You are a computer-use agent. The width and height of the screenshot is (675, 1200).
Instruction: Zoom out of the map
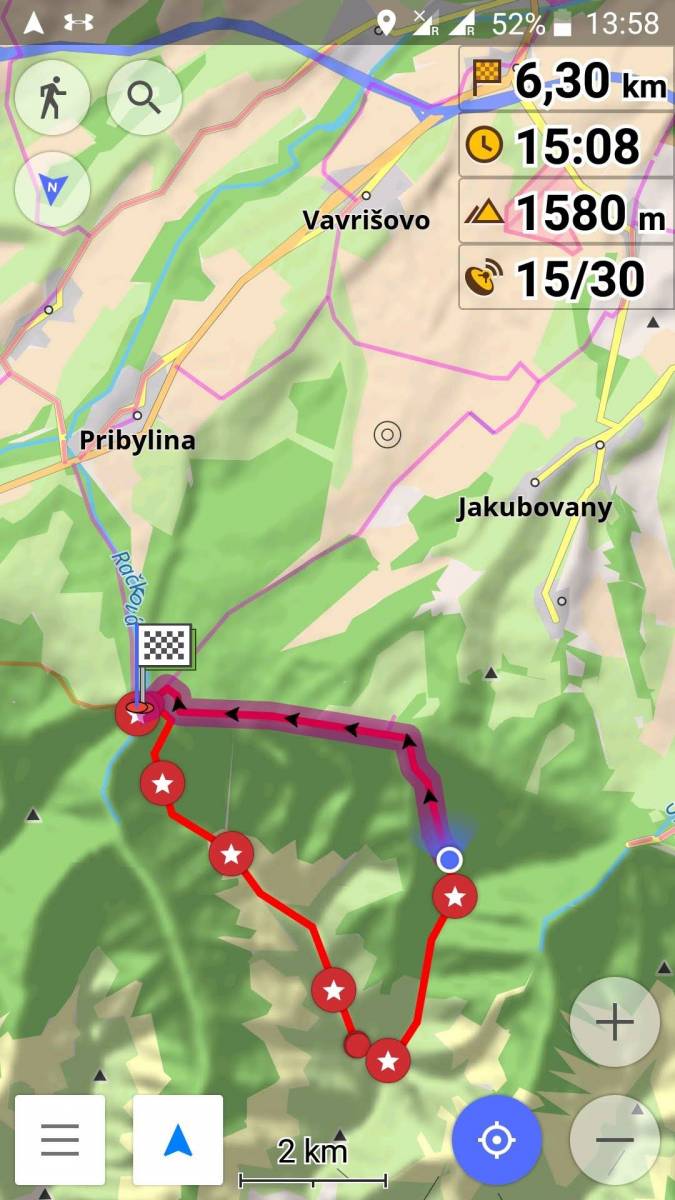tap(614, 1140)
